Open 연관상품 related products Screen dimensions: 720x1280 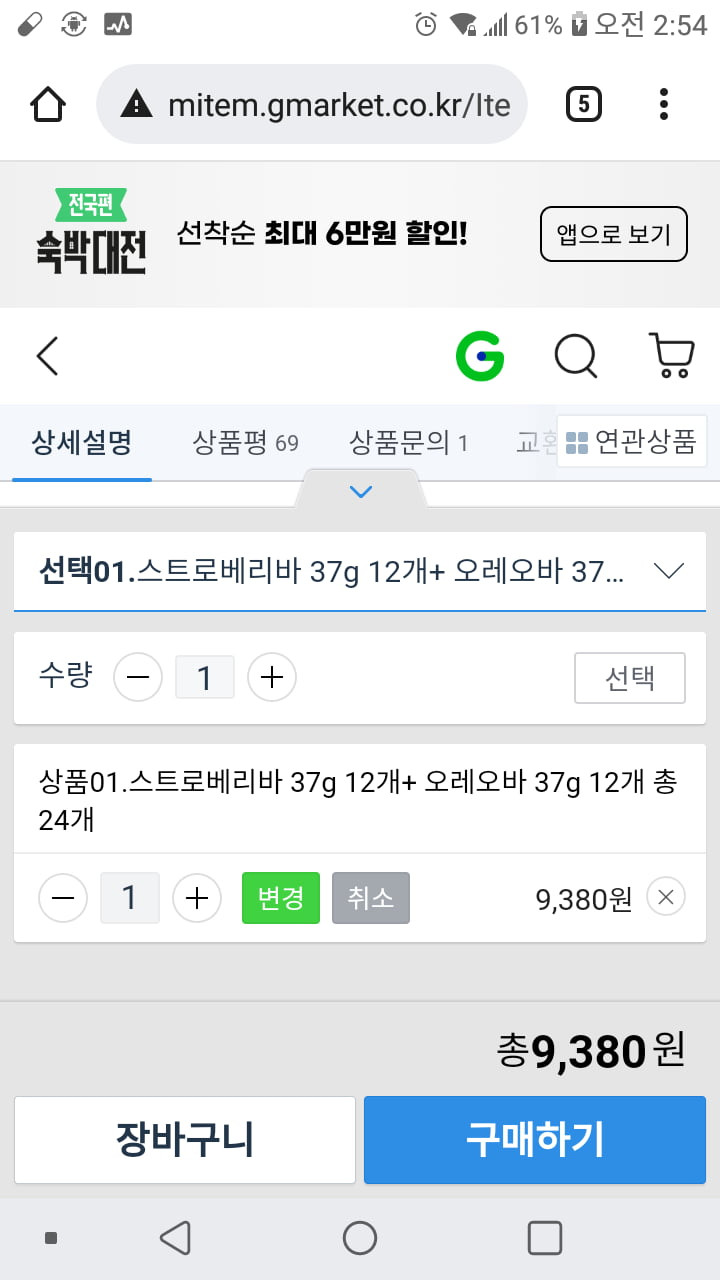[631, 442]
